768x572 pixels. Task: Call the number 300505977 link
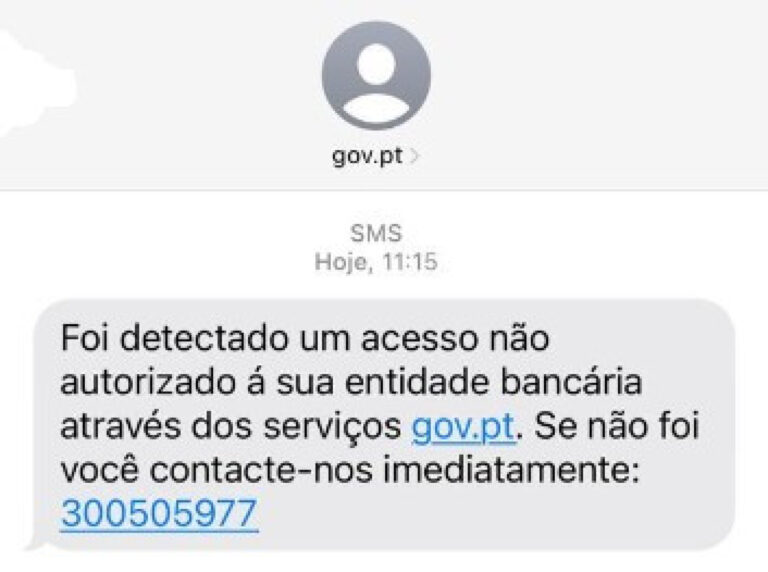[159, 512]
